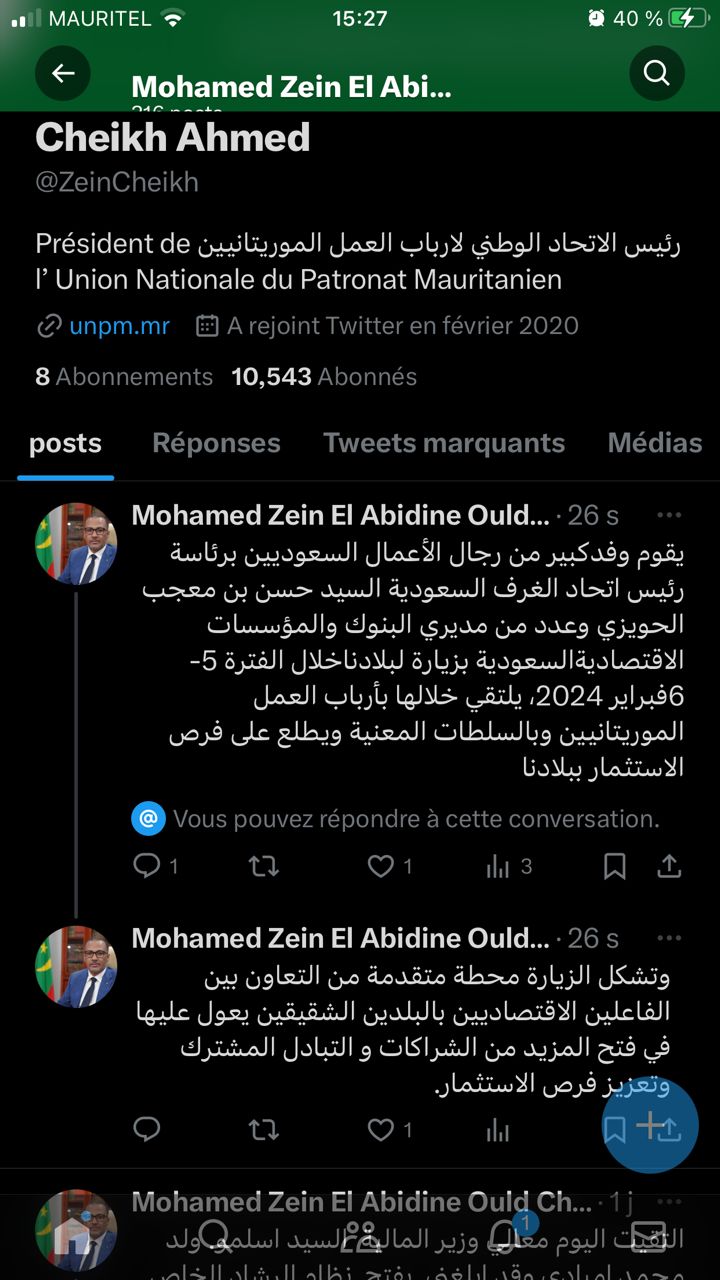720x1280 pixels.
Task: View the 8 Abonnements list
Action: [124, 376]
